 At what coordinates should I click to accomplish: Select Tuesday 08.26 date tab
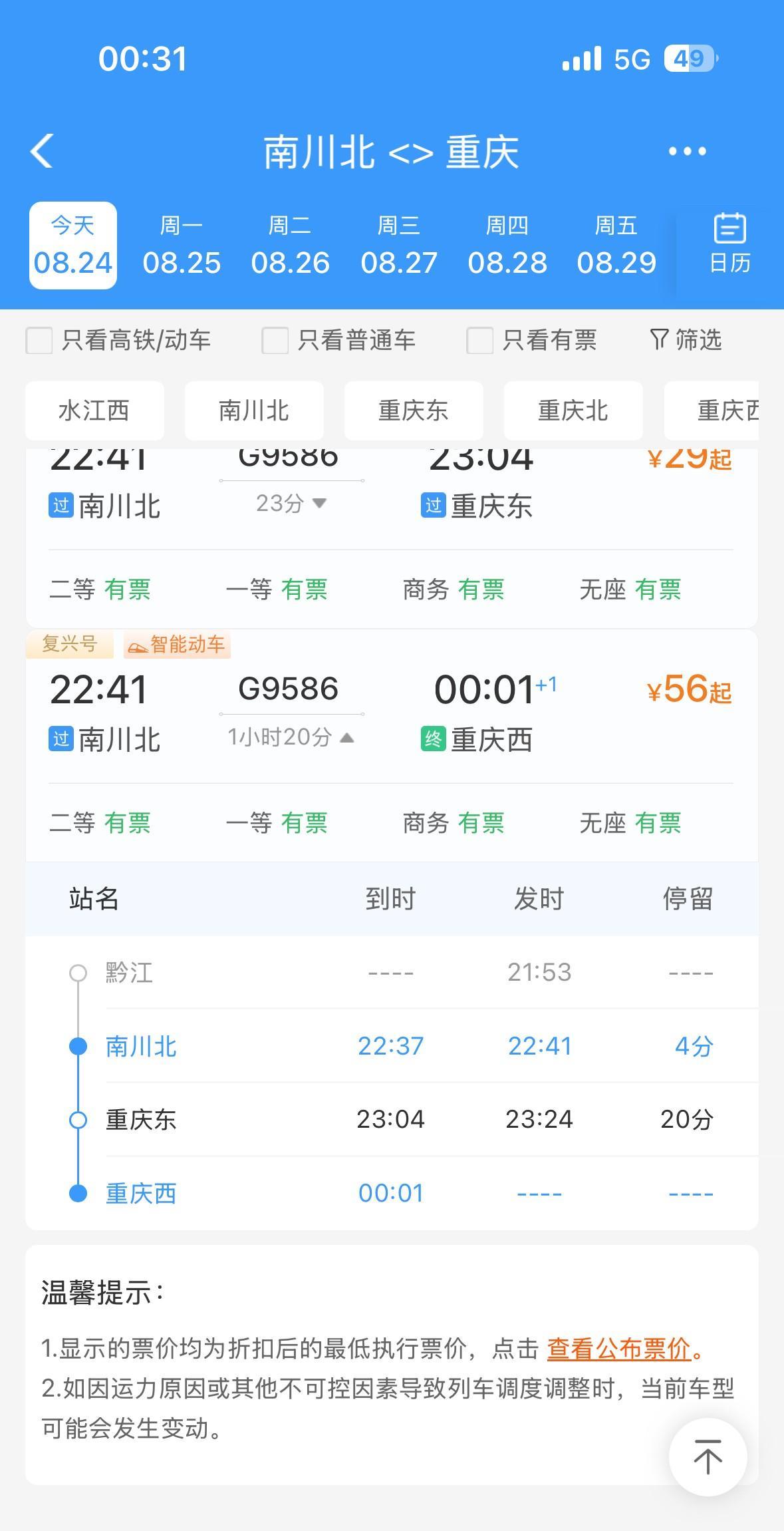pyautogui.click(x=290, y=246)
